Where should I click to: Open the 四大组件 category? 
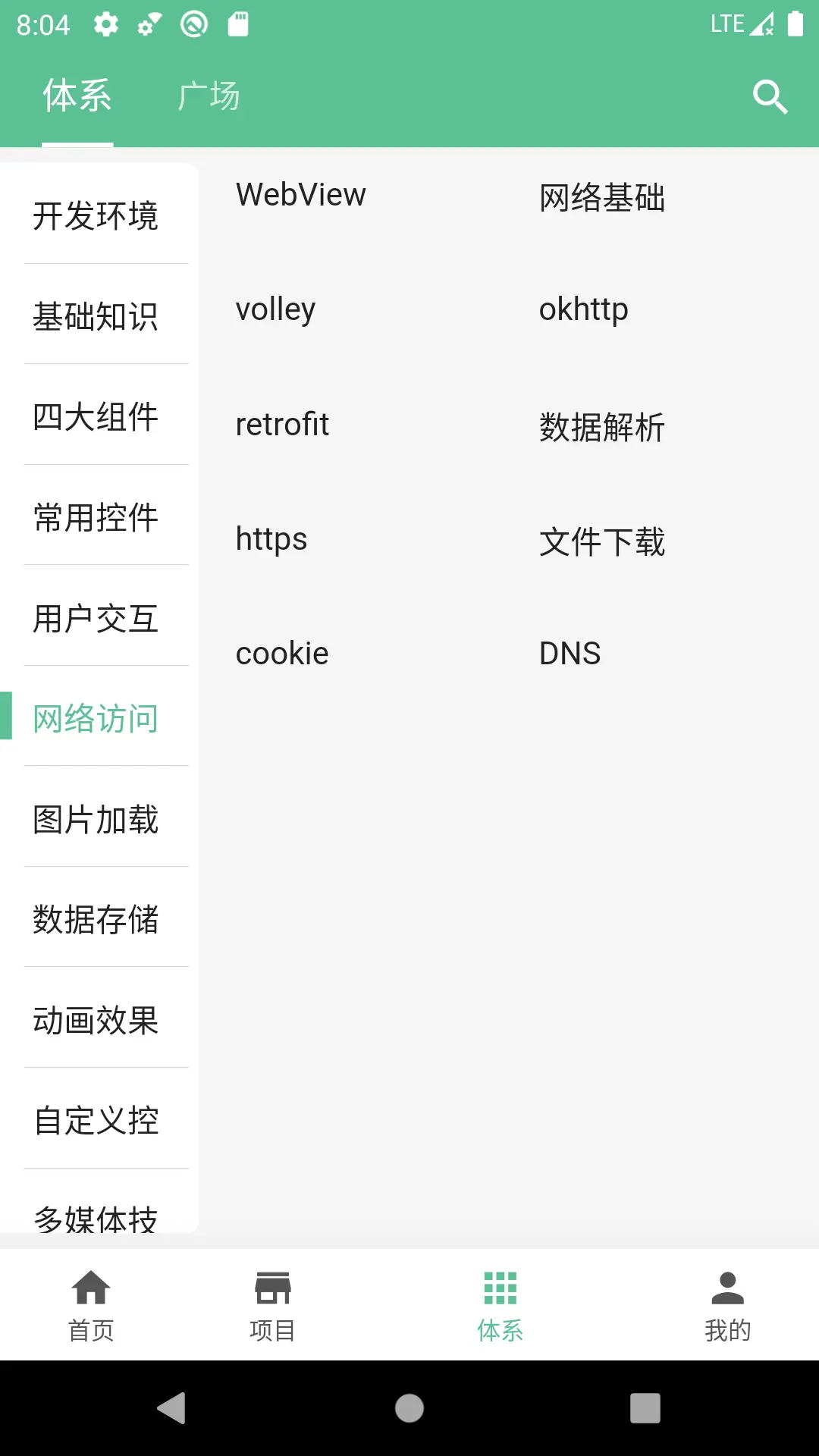96,419
